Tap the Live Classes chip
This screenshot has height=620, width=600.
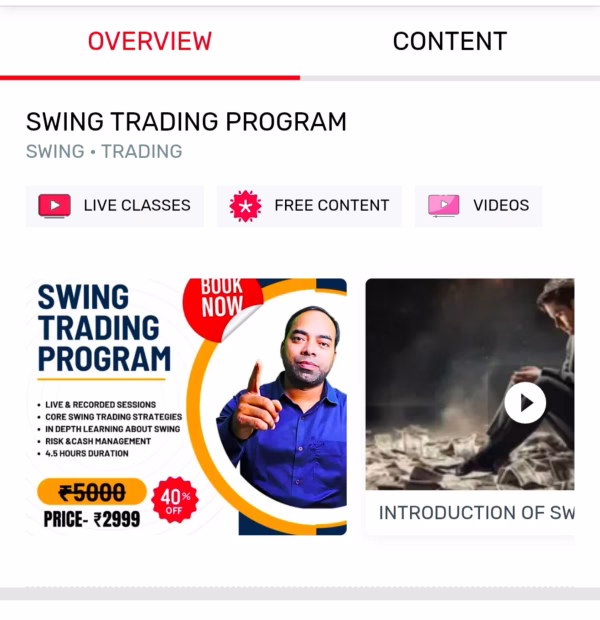(x=114, y=205)
